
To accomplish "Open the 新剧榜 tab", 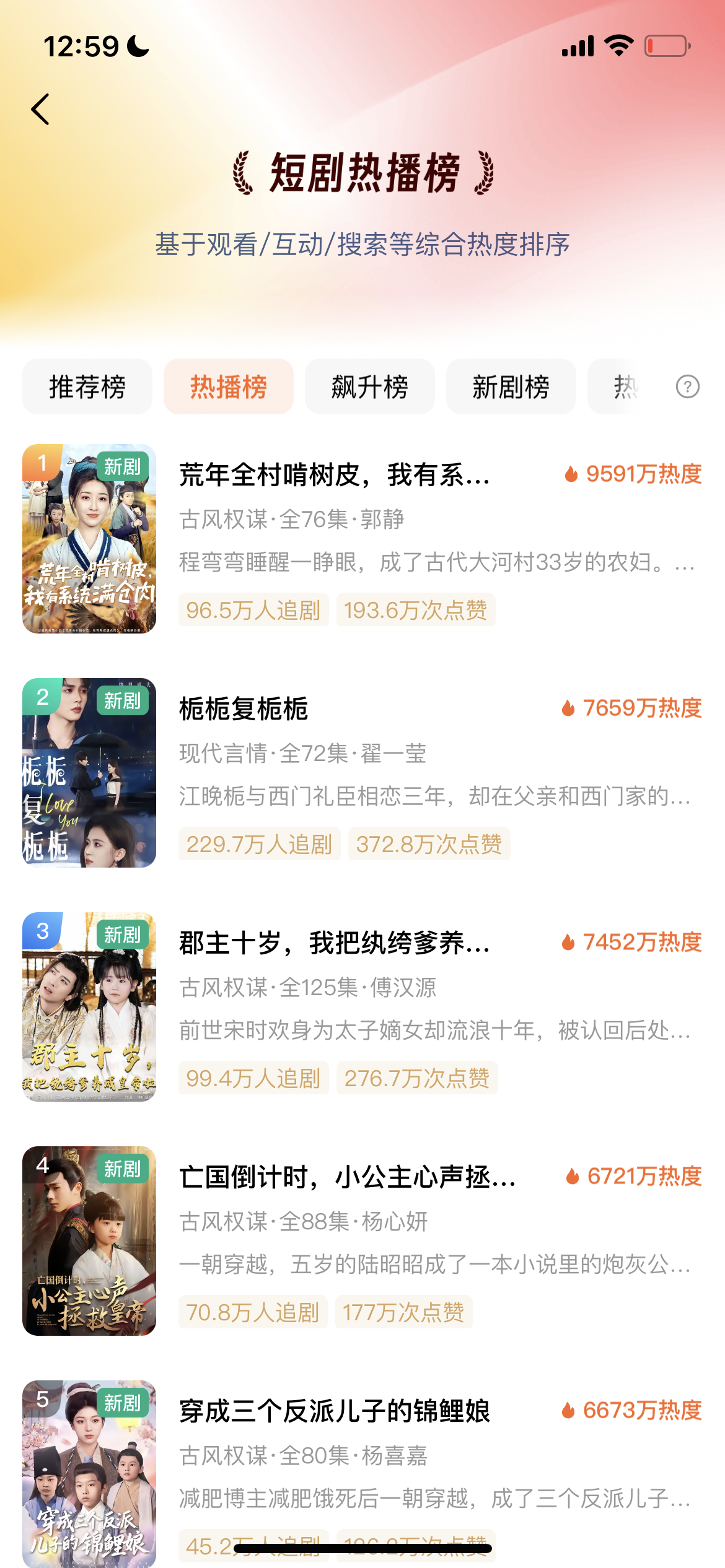I will point(511,386).
